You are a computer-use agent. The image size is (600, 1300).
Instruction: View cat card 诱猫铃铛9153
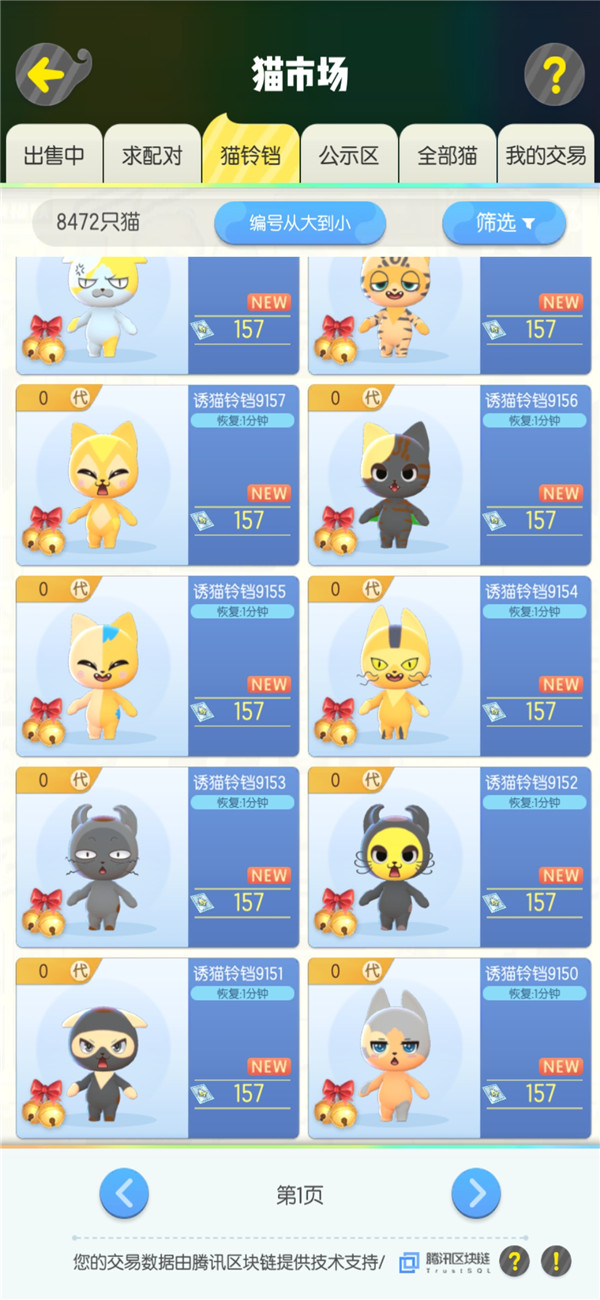pos(157,857)
